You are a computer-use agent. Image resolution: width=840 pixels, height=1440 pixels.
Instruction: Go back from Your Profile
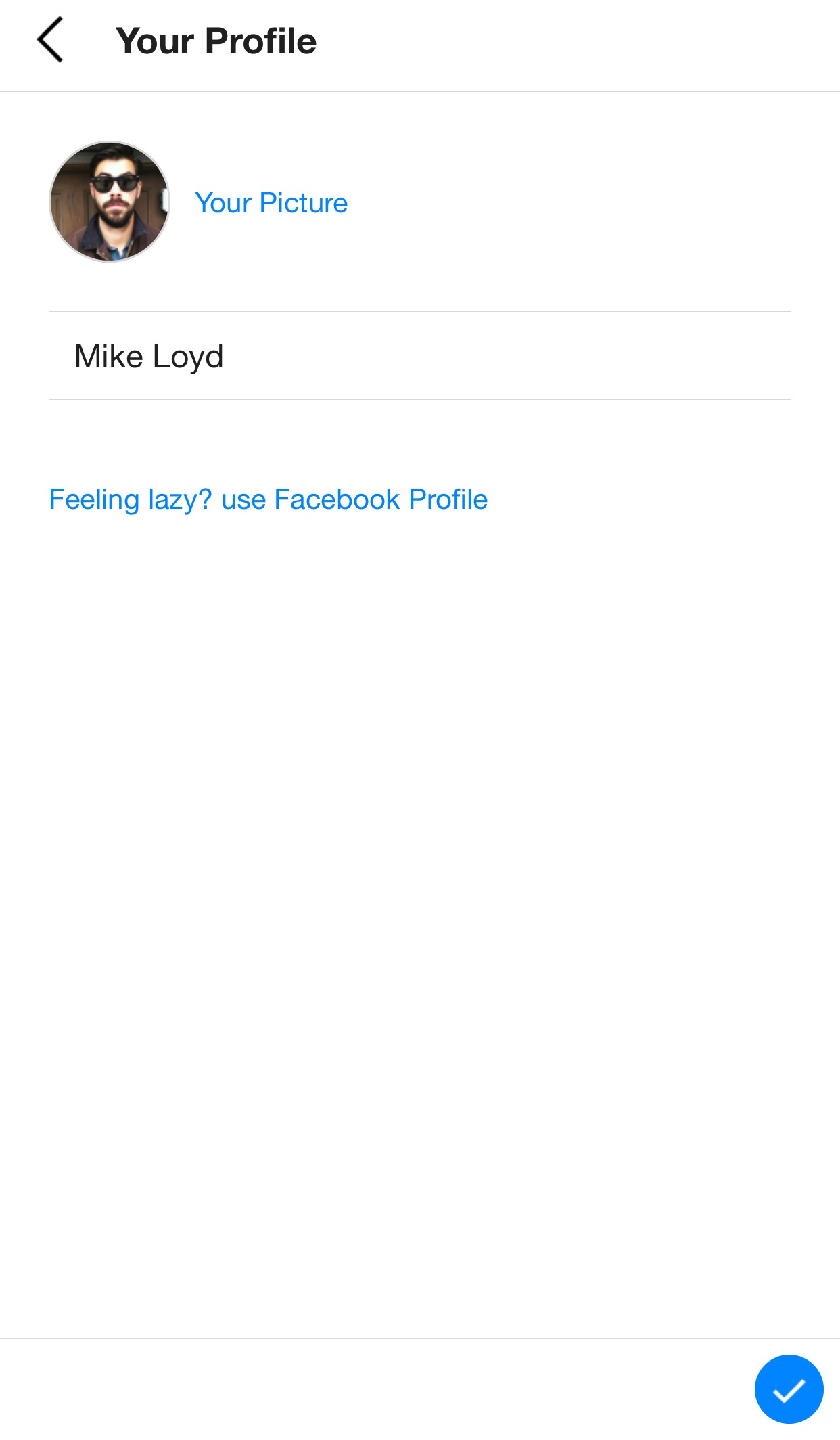point(50,40)
